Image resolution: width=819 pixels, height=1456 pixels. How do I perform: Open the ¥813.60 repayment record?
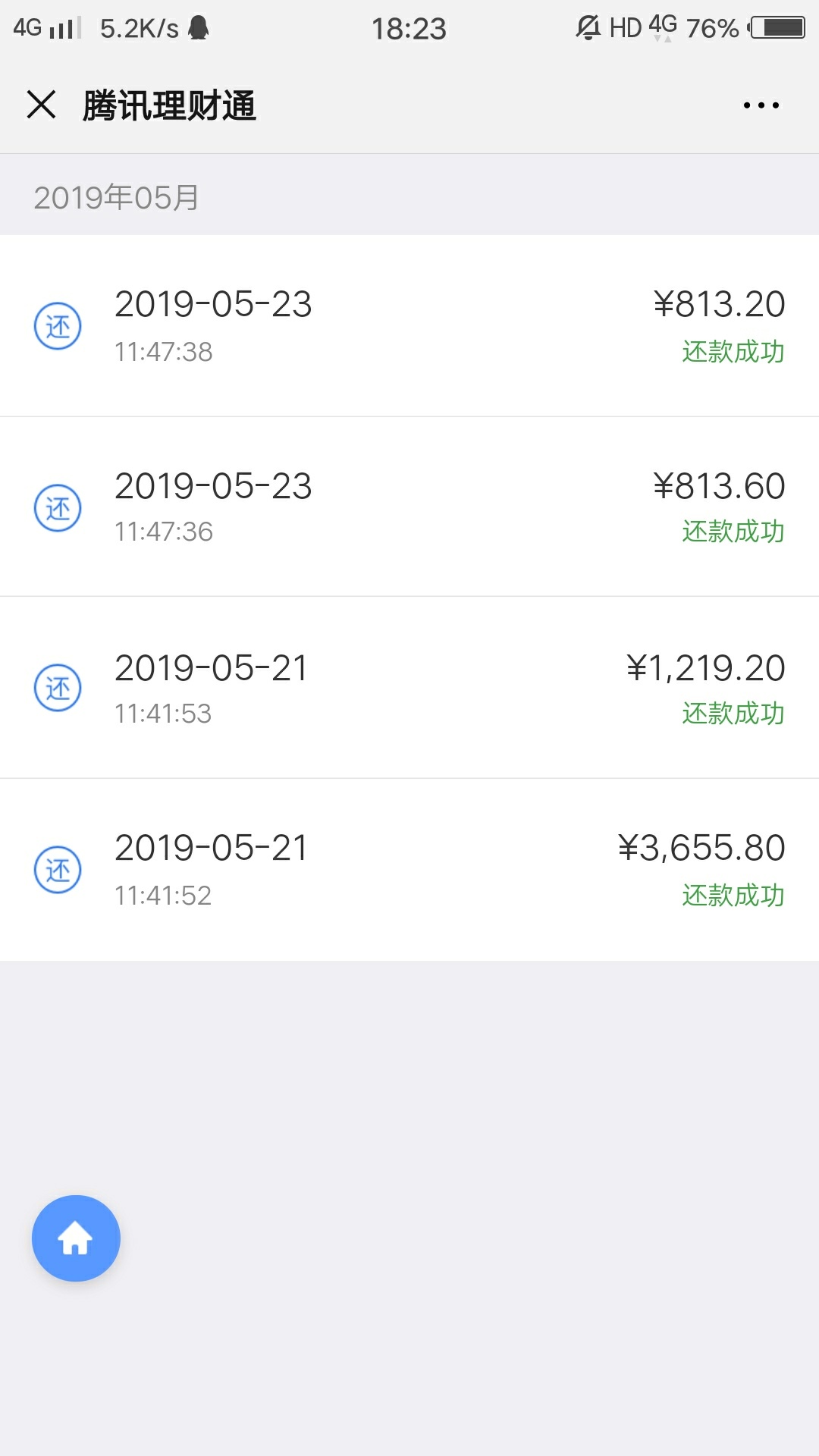click(x=409, y=507)
